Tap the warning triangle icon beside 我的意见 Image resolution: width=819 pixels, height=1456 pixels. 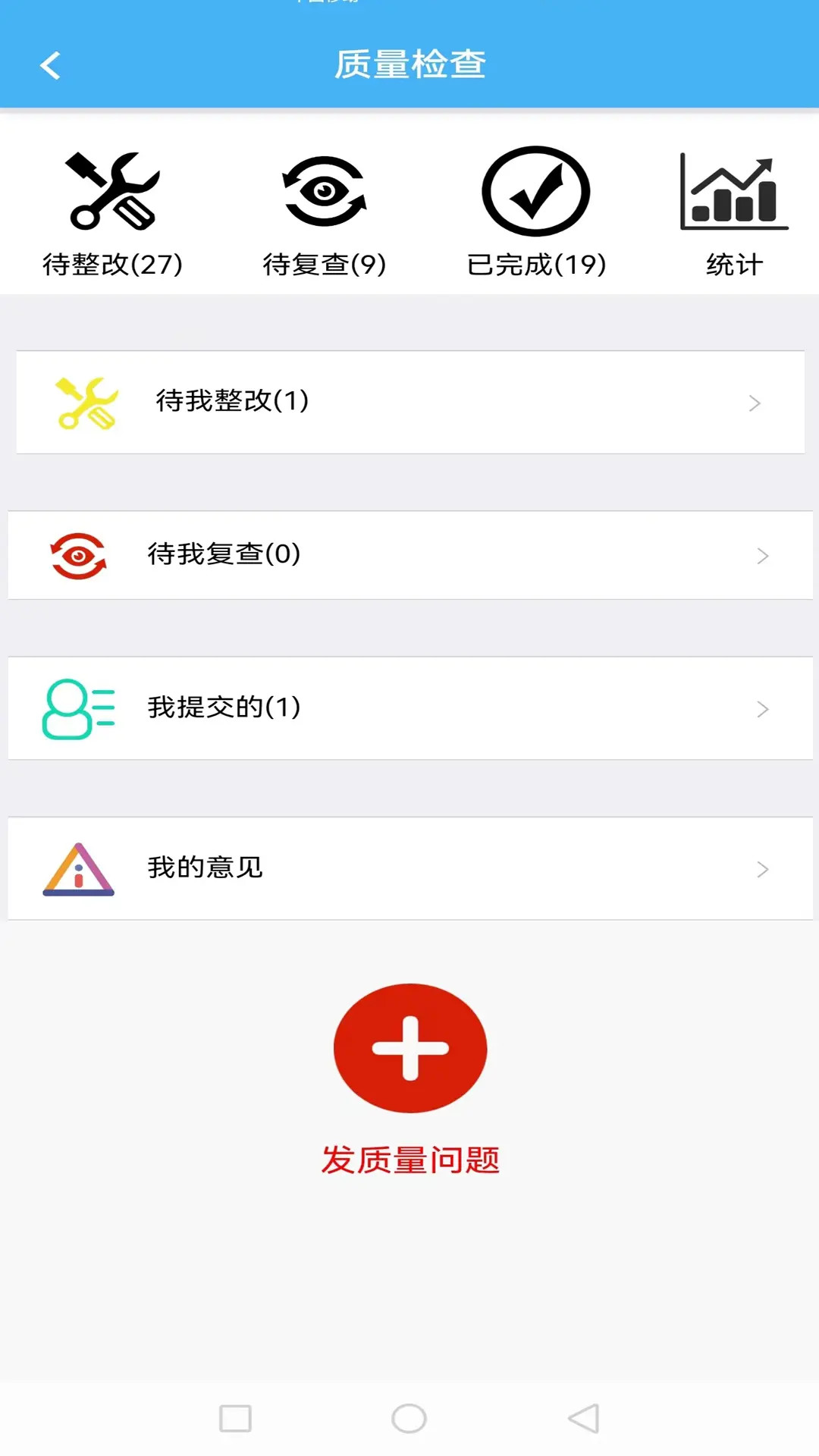point(80,868)
